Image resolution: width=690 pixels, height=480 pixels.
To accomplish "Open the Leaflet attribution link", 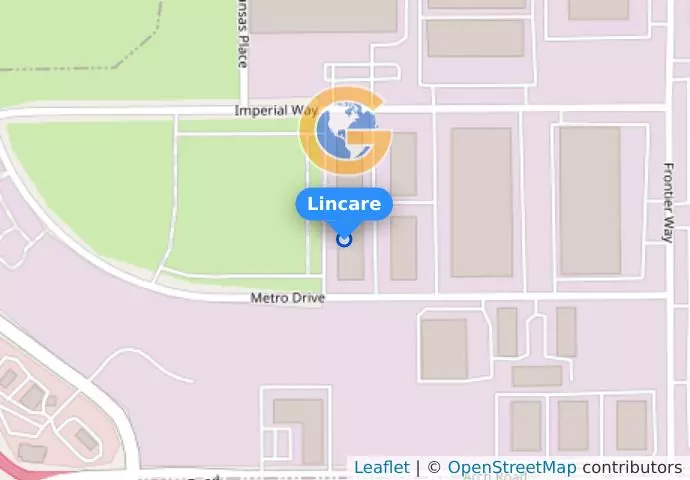I will 381,467.
